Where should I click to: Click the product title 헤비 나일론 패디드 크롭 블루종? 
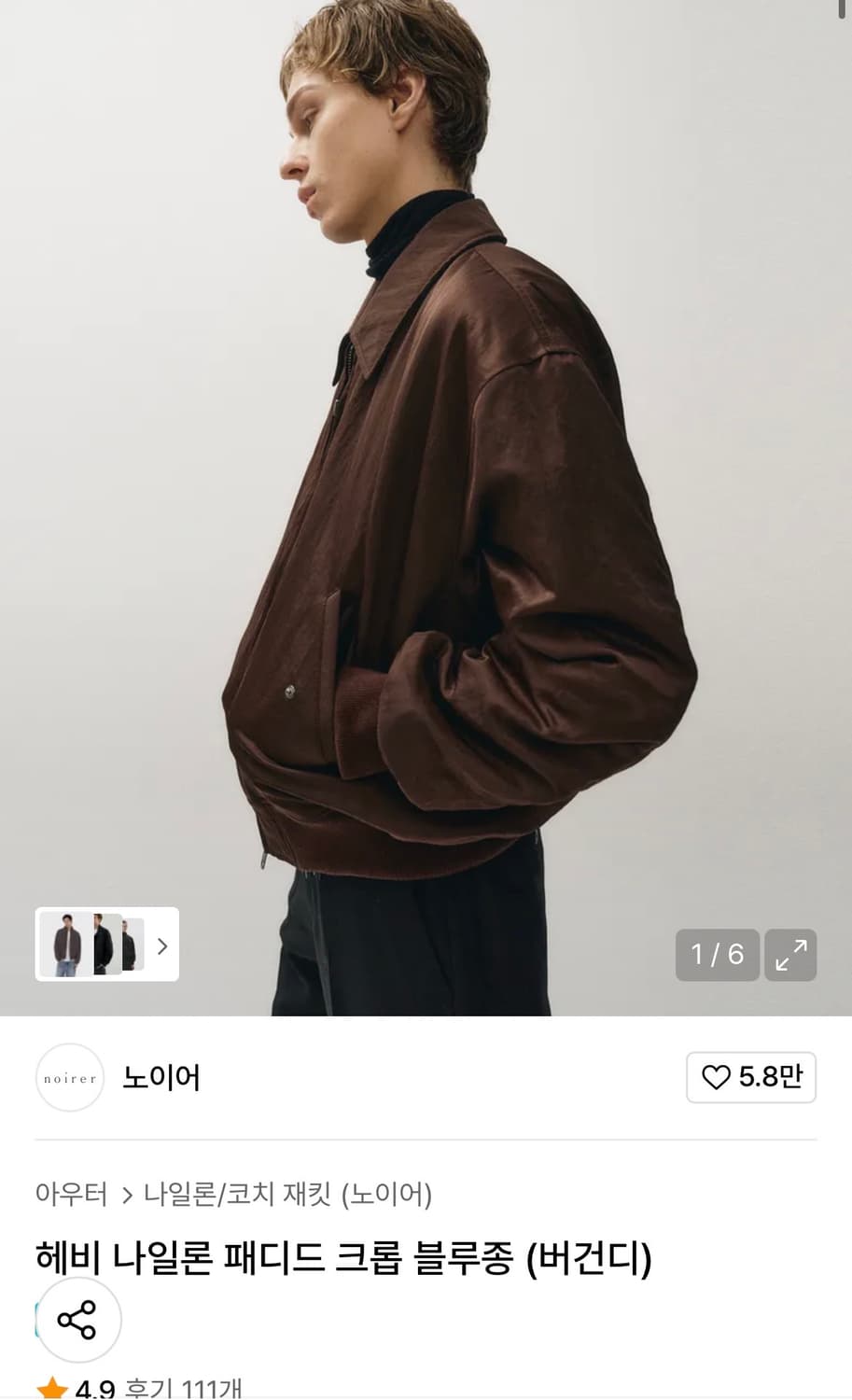[x=345, y=1257]
